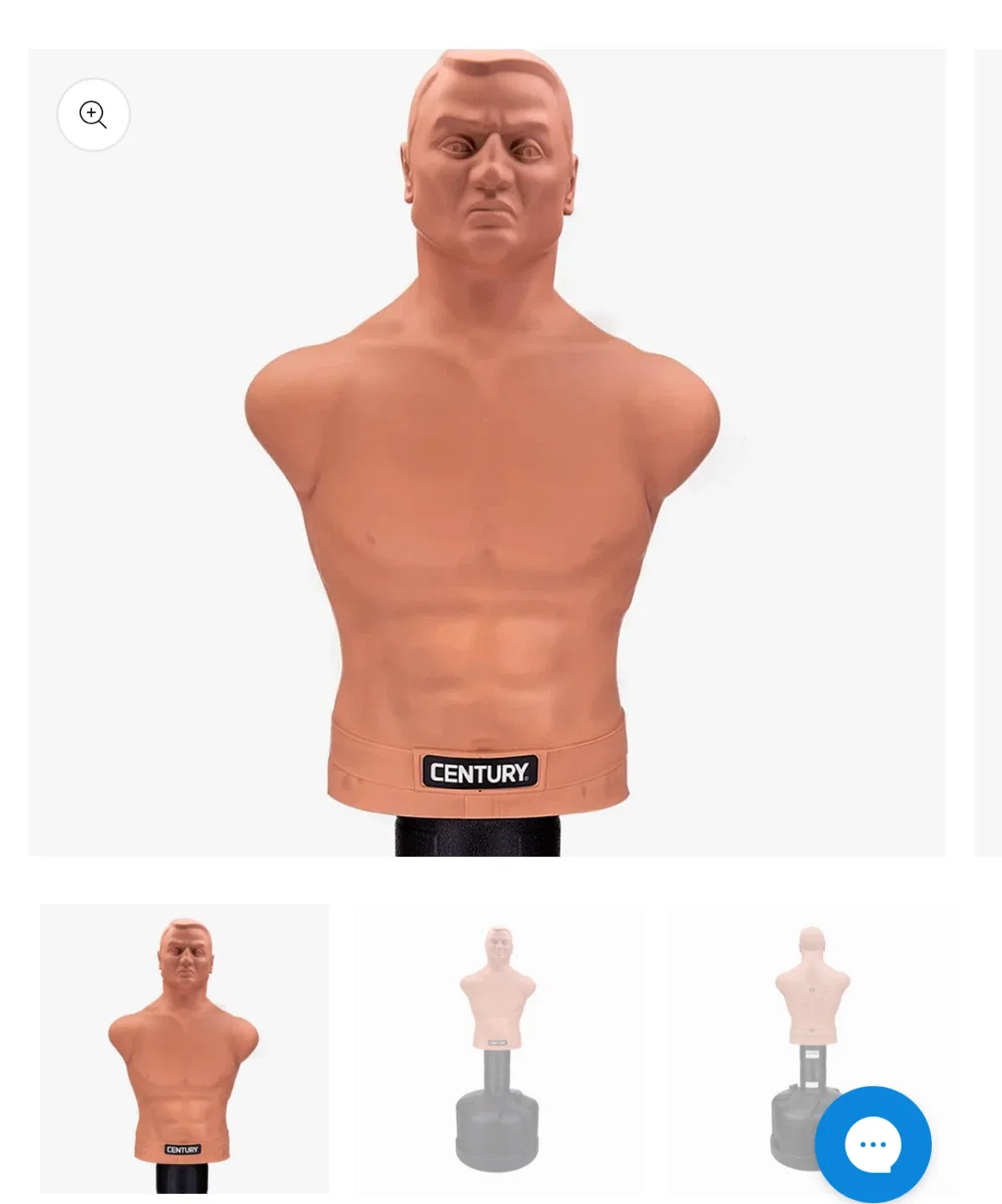1002x1204 pixels.
Task: Click the dummy's face in the main image
Action: point(485,176)
